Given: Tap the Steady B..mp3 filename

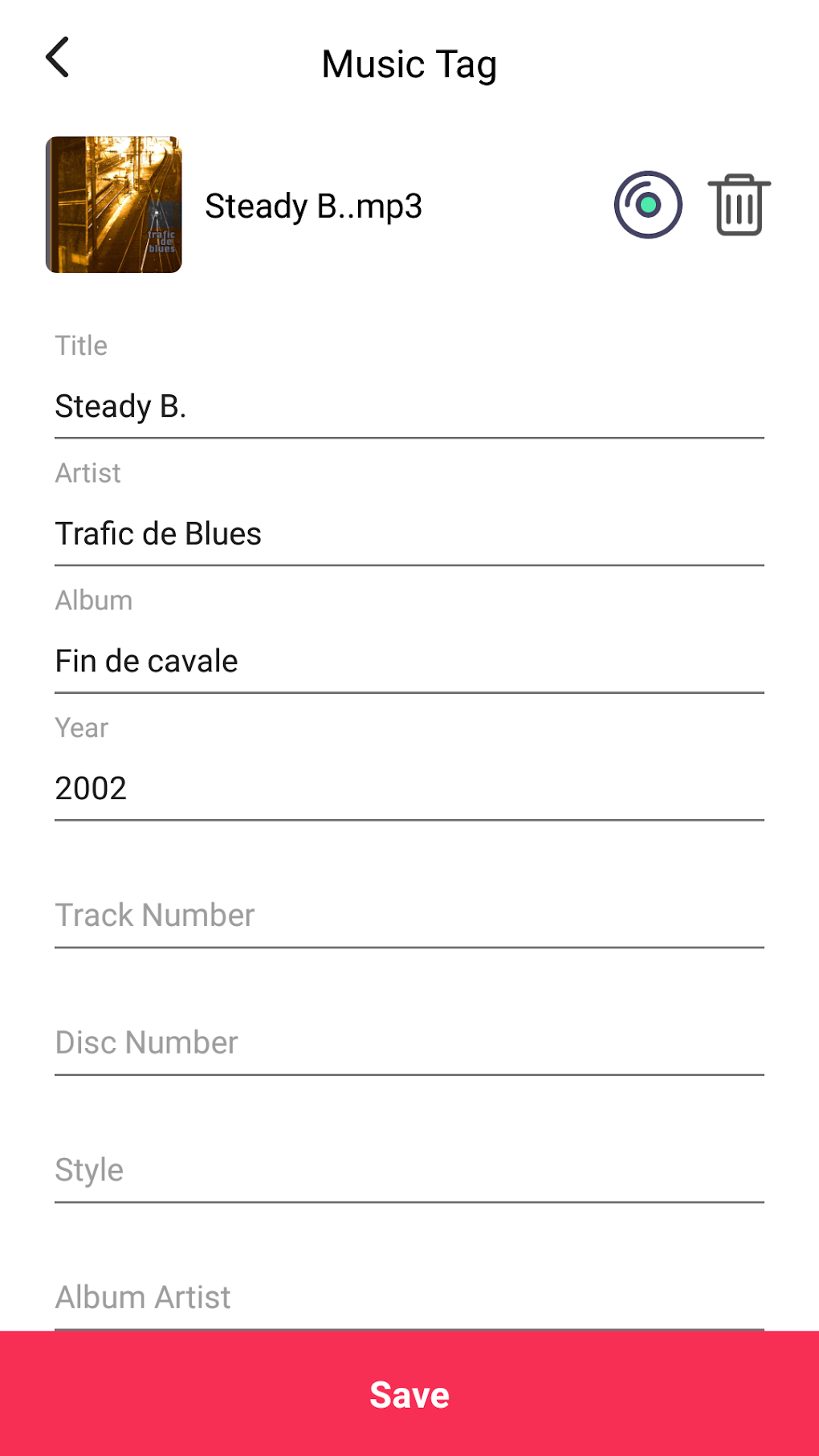Looking at the screenshot, I should [x=312, y=206].
